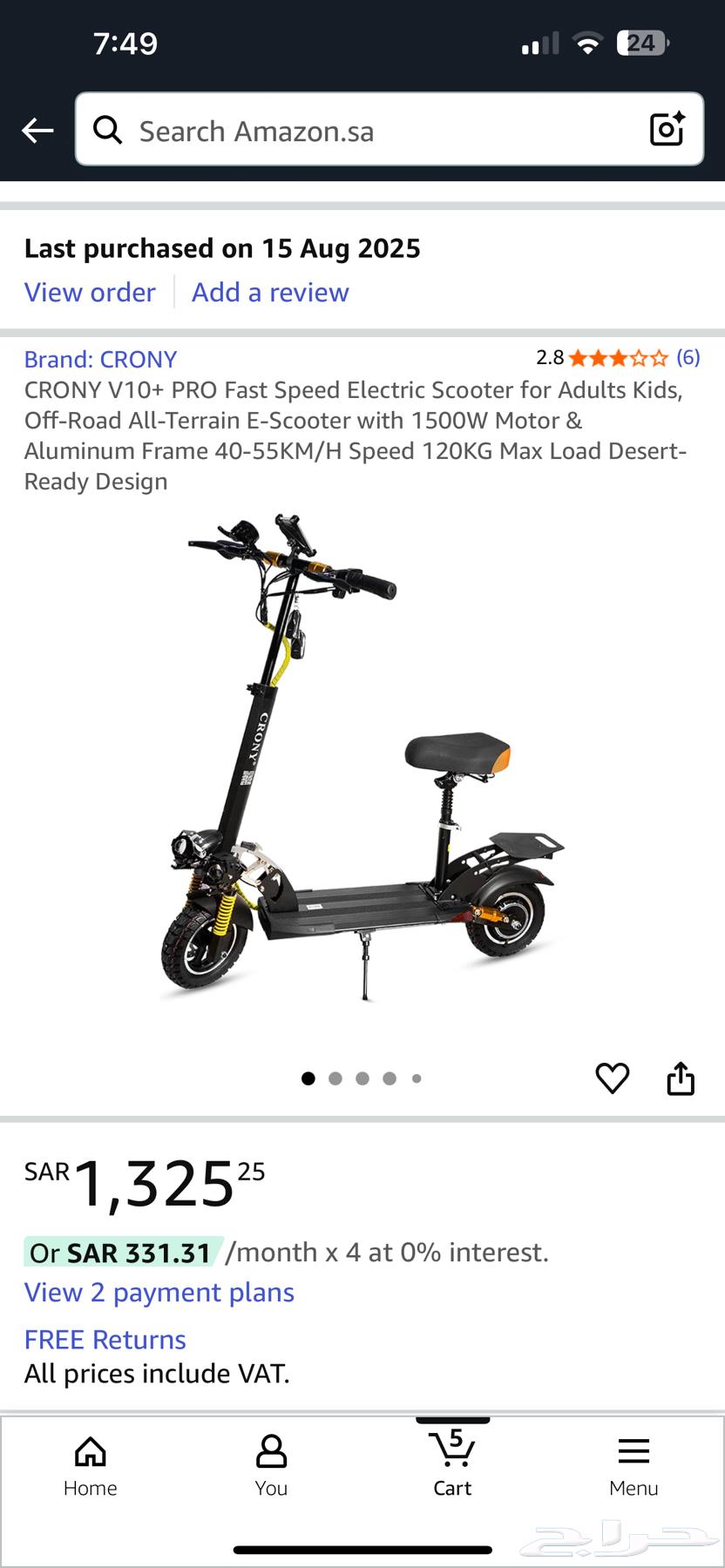Switch to the Home tab
The height and width of the screenshot is (1568, 725).
(91, 1467)
